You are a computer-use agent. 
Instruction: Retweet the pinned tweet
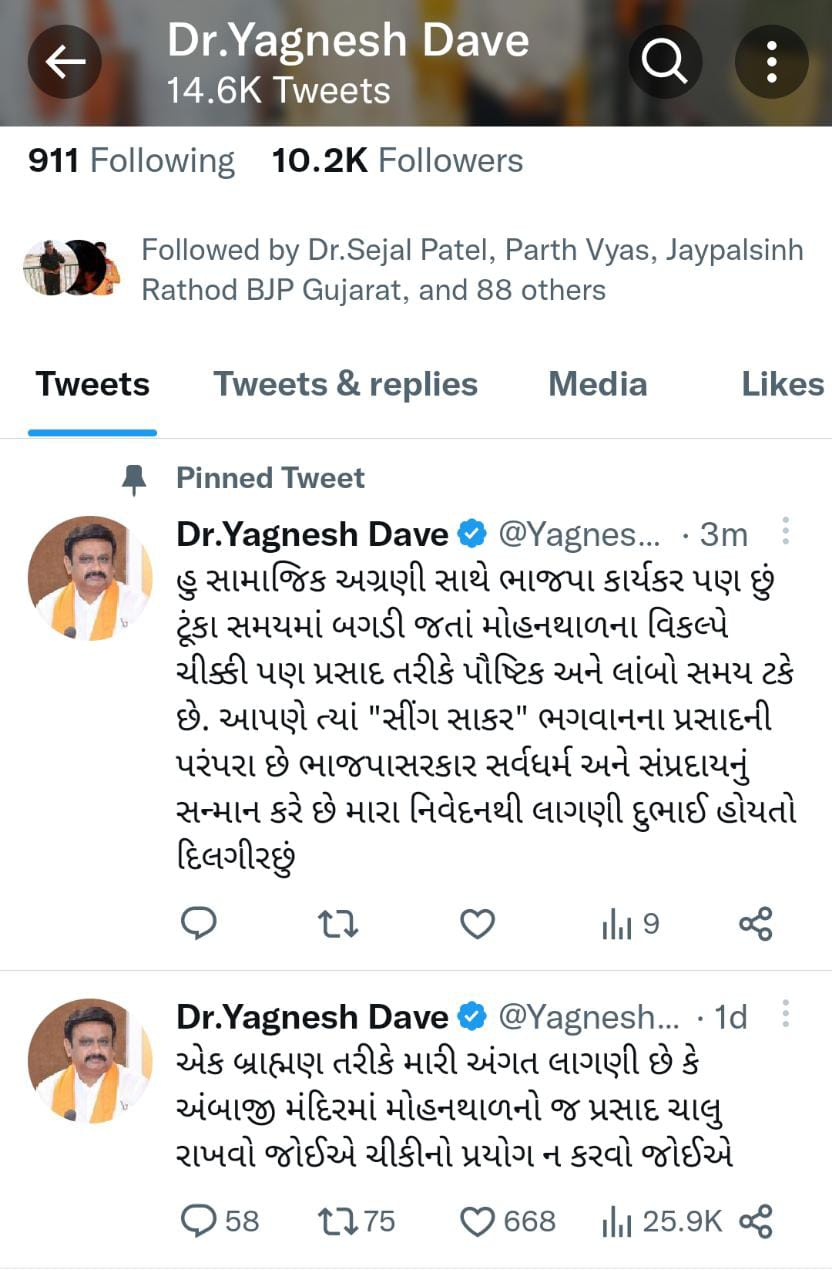[338, 924]
